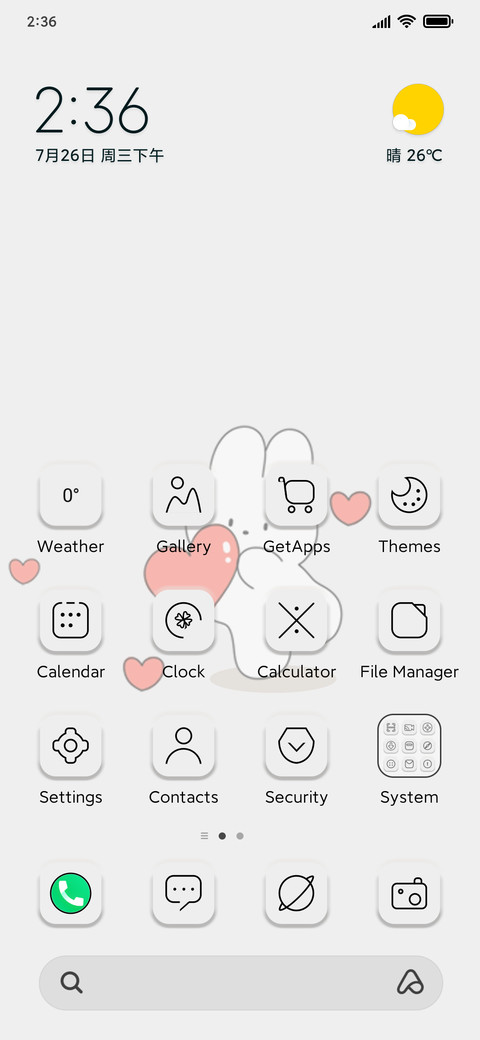Open the green Phone dialer

pos(71,893)
